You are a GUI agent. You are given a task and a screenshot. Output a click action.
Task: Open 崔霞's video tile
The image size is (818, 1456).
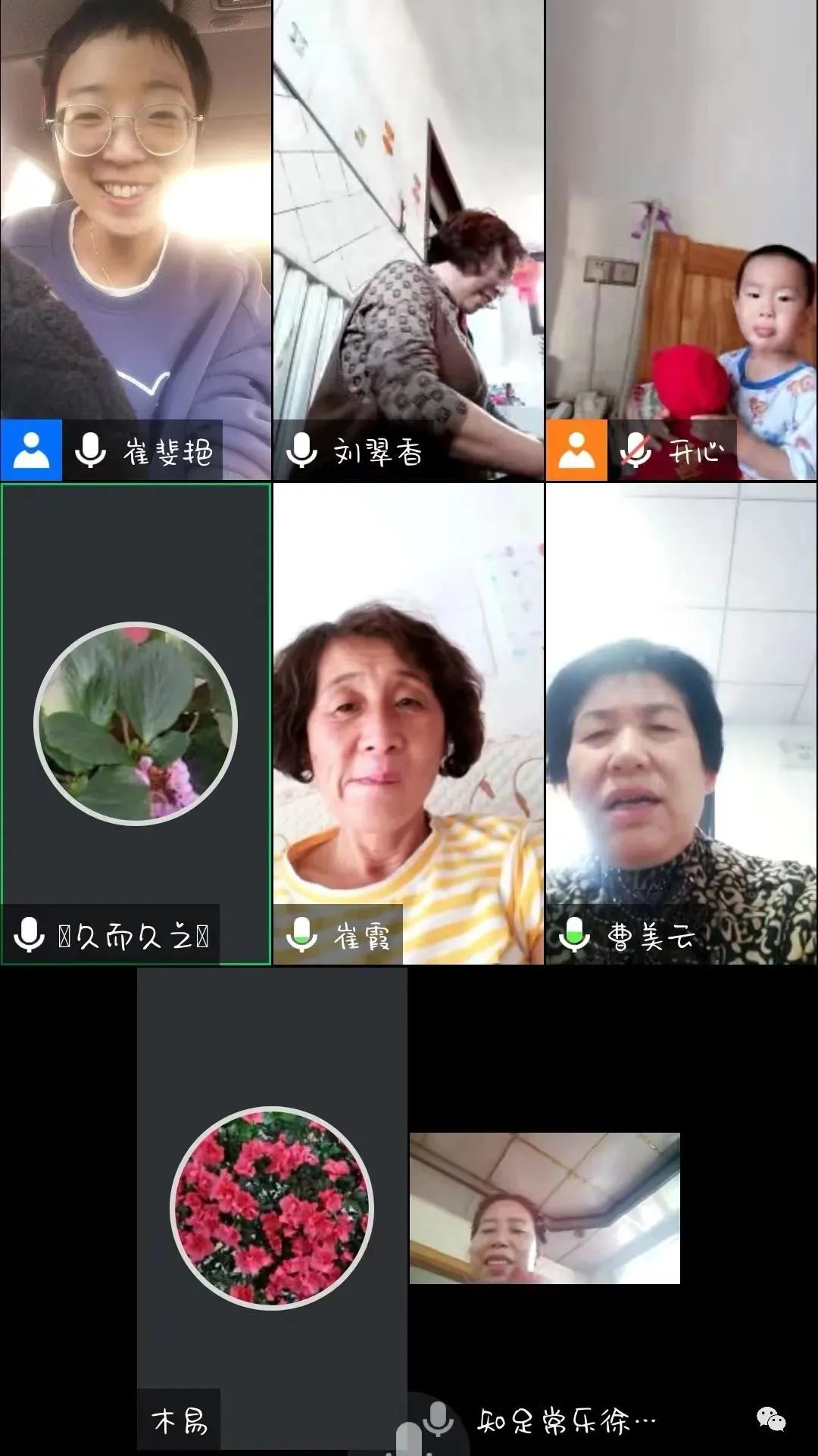408,723
